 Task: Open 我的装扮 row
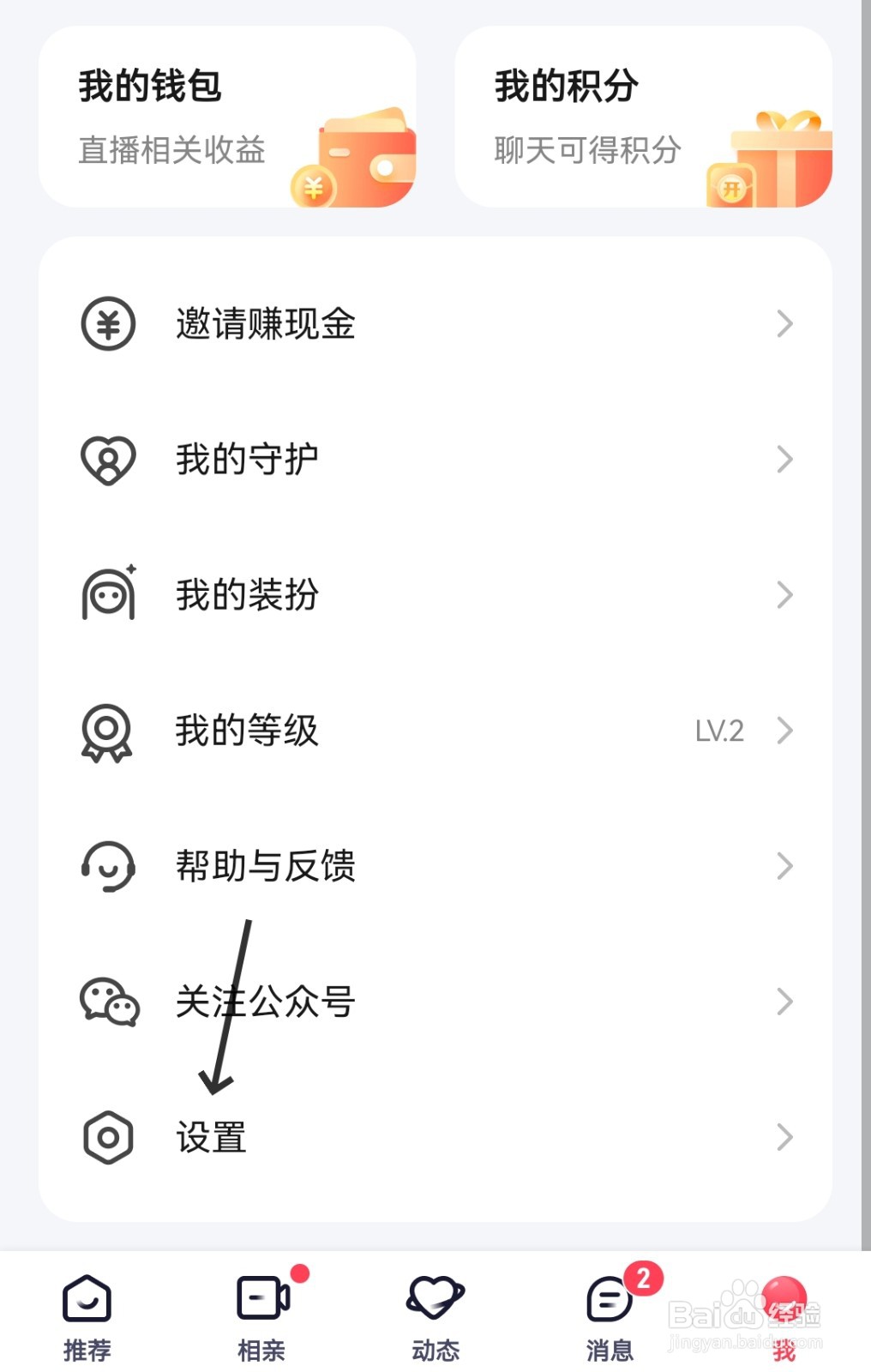click(x=435, y=595)
